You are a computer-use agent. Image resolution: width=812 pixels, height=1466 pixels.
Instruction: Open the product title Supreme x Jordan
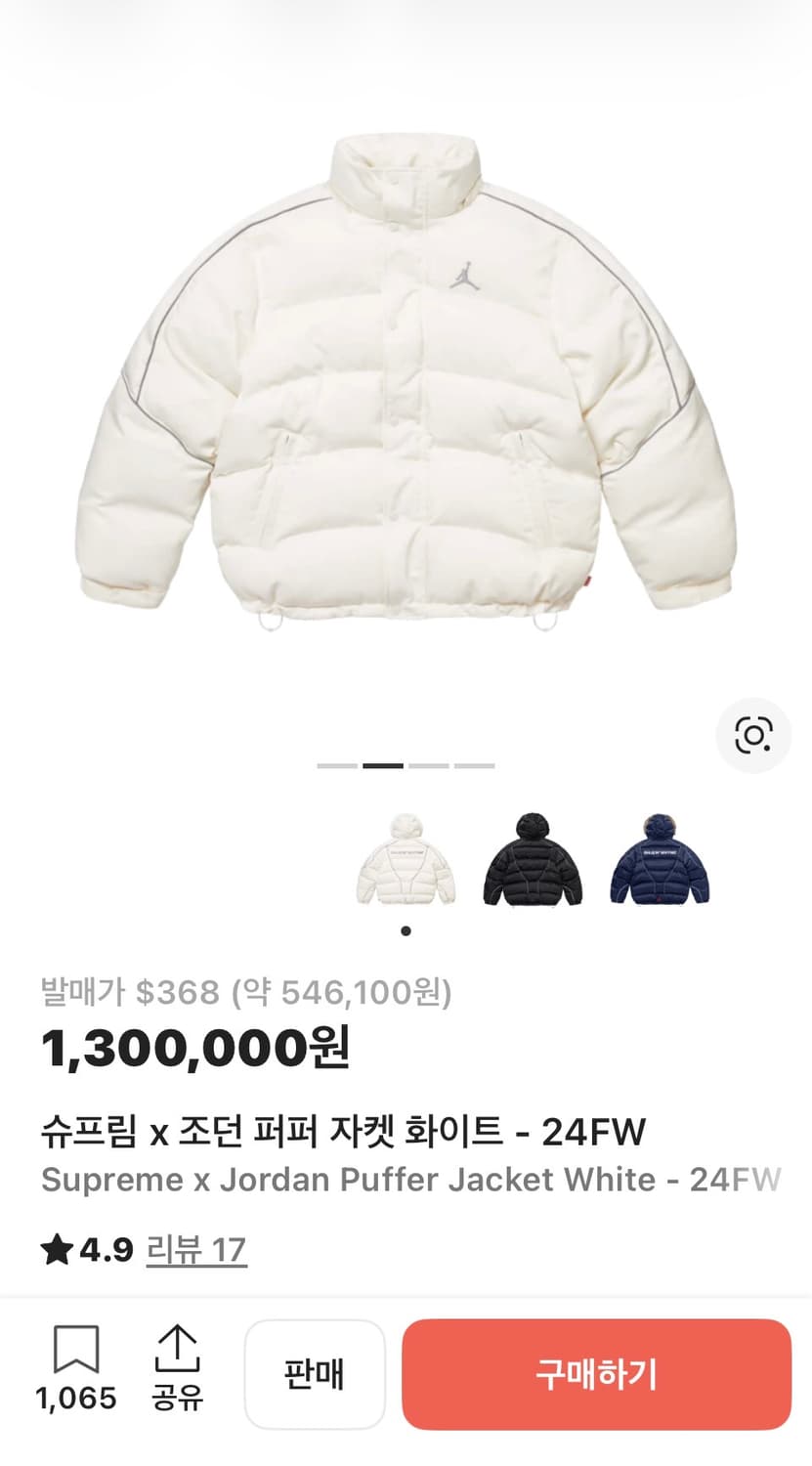pyautogui.click(x=411, y=1180)
